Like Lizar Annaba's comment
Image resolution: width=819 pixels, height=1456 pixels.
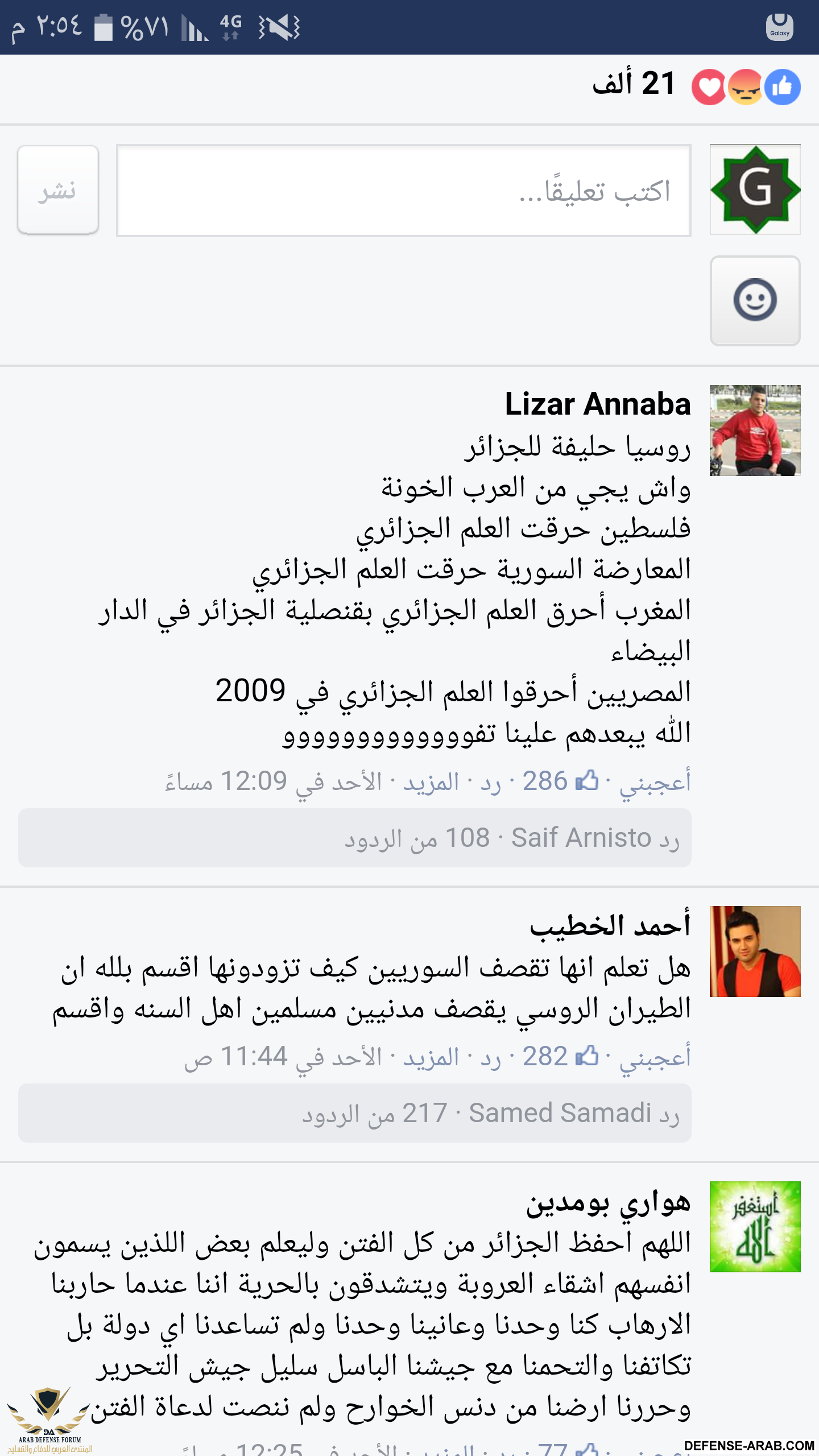[x=655, y=782]
